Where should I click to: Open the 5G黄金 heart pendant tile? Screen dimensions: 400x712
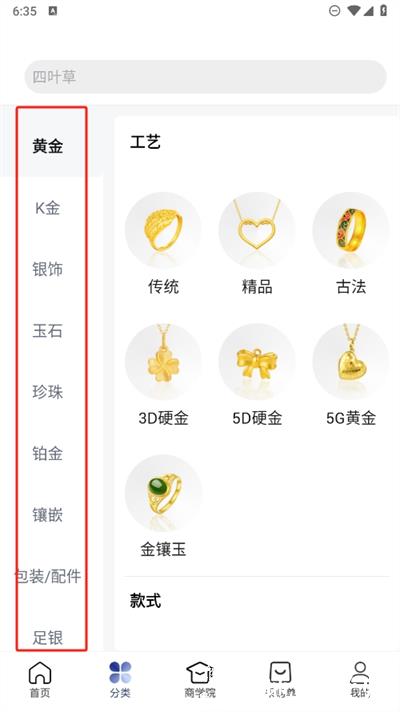tap(351, 375)
